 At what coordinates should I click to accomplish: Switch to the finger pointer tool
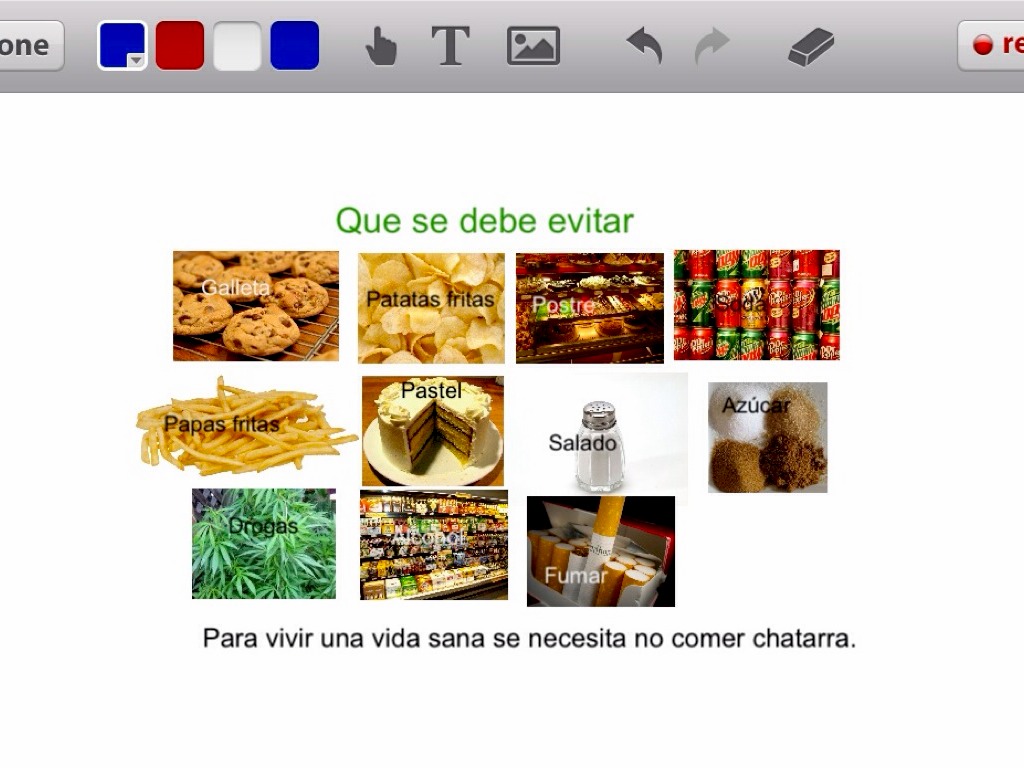click(381, 46)
